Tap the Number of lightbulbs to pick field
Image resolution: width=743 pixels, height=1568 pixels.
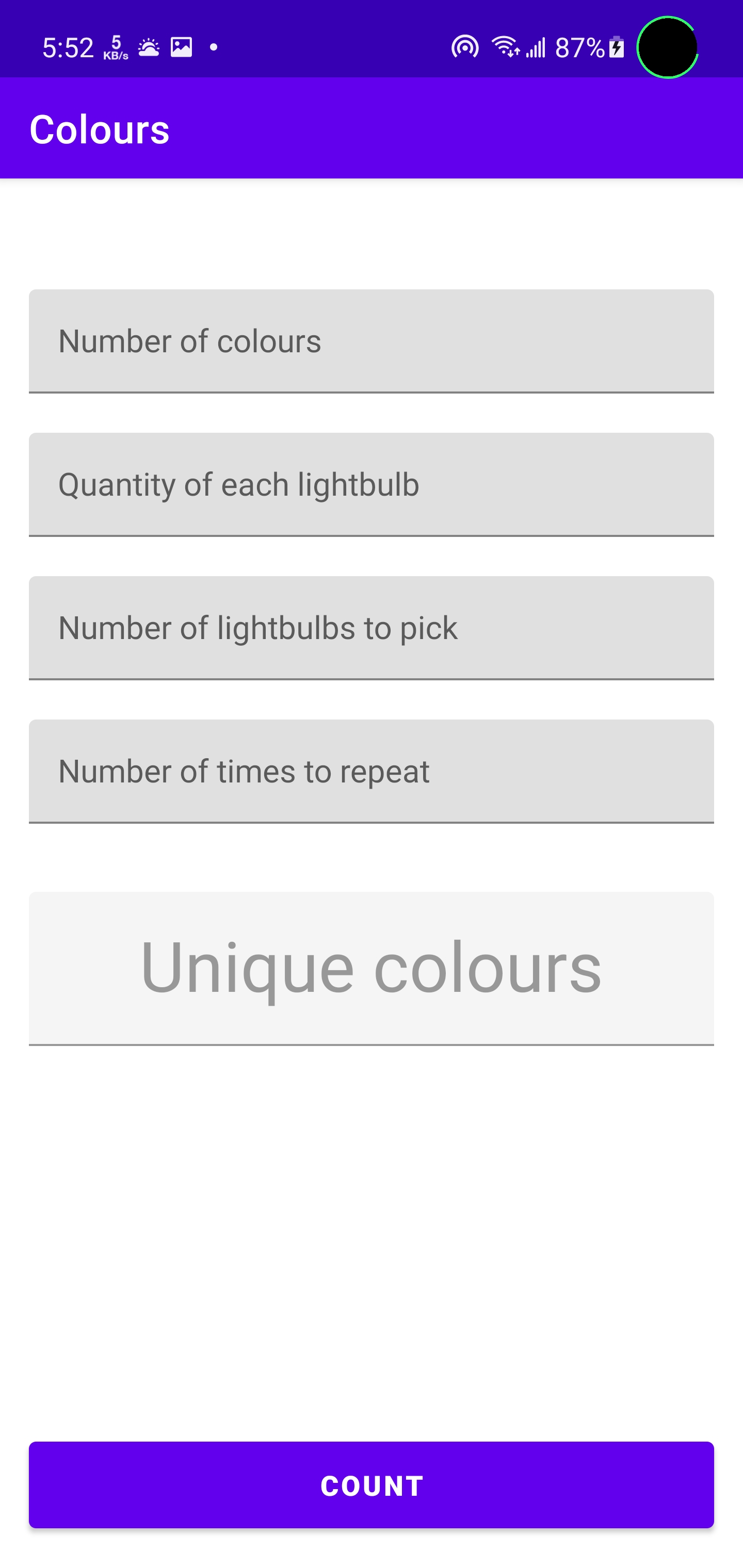[372, 628]
